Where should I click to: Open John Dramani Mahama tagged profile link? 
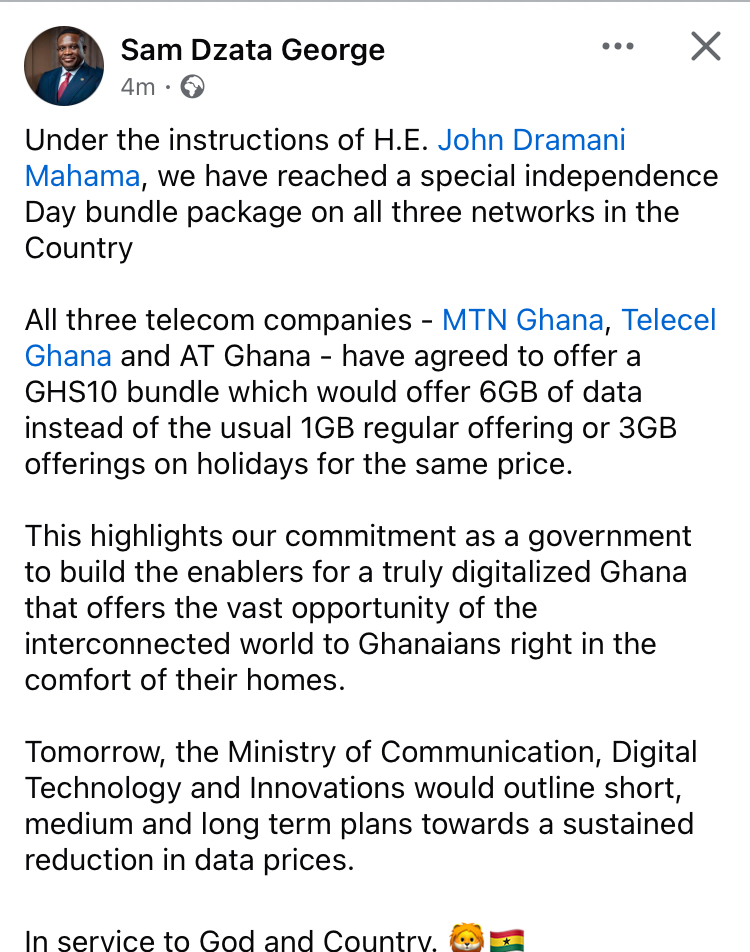[x=531, y=140]
